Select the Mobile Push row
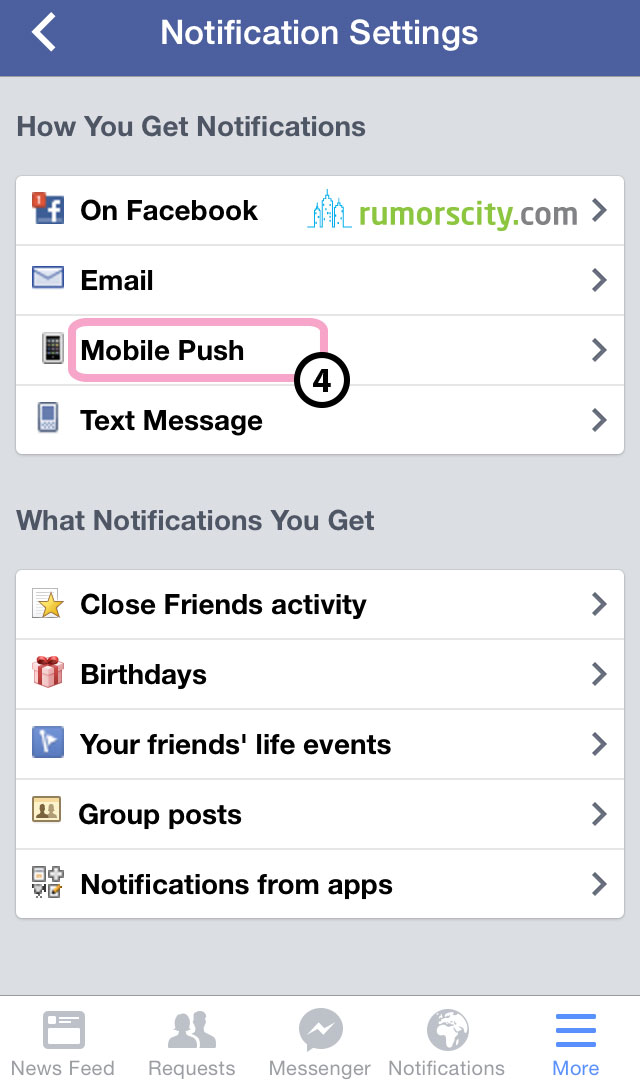This screenshot has height=1084, width=640. pyautogui.click(x=320, y=351)
